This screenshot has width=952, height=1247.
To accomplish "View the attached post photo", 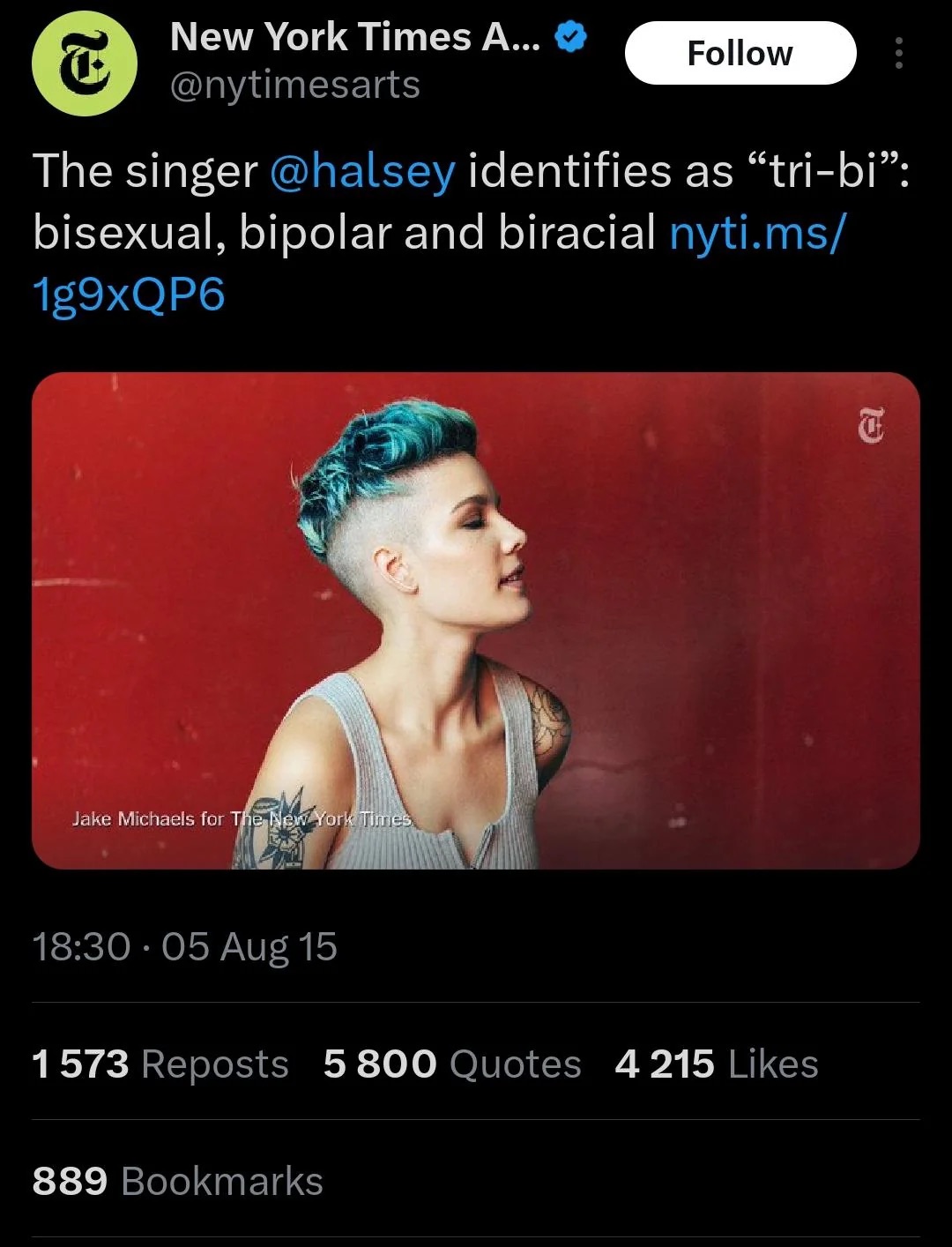I will (x=475, y=620).
